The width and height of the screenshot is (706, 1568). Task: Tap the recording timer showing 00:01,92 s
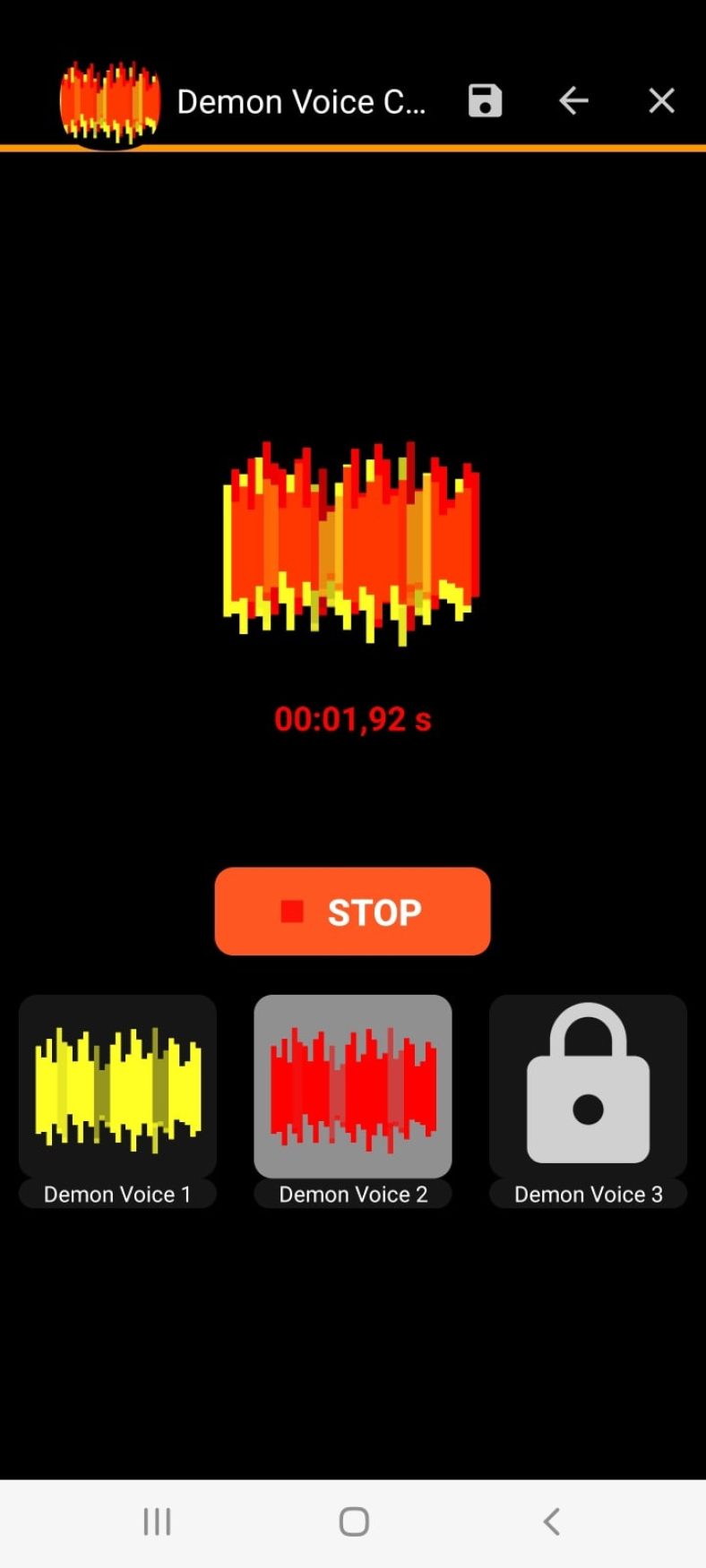click(x=352, y=717)
